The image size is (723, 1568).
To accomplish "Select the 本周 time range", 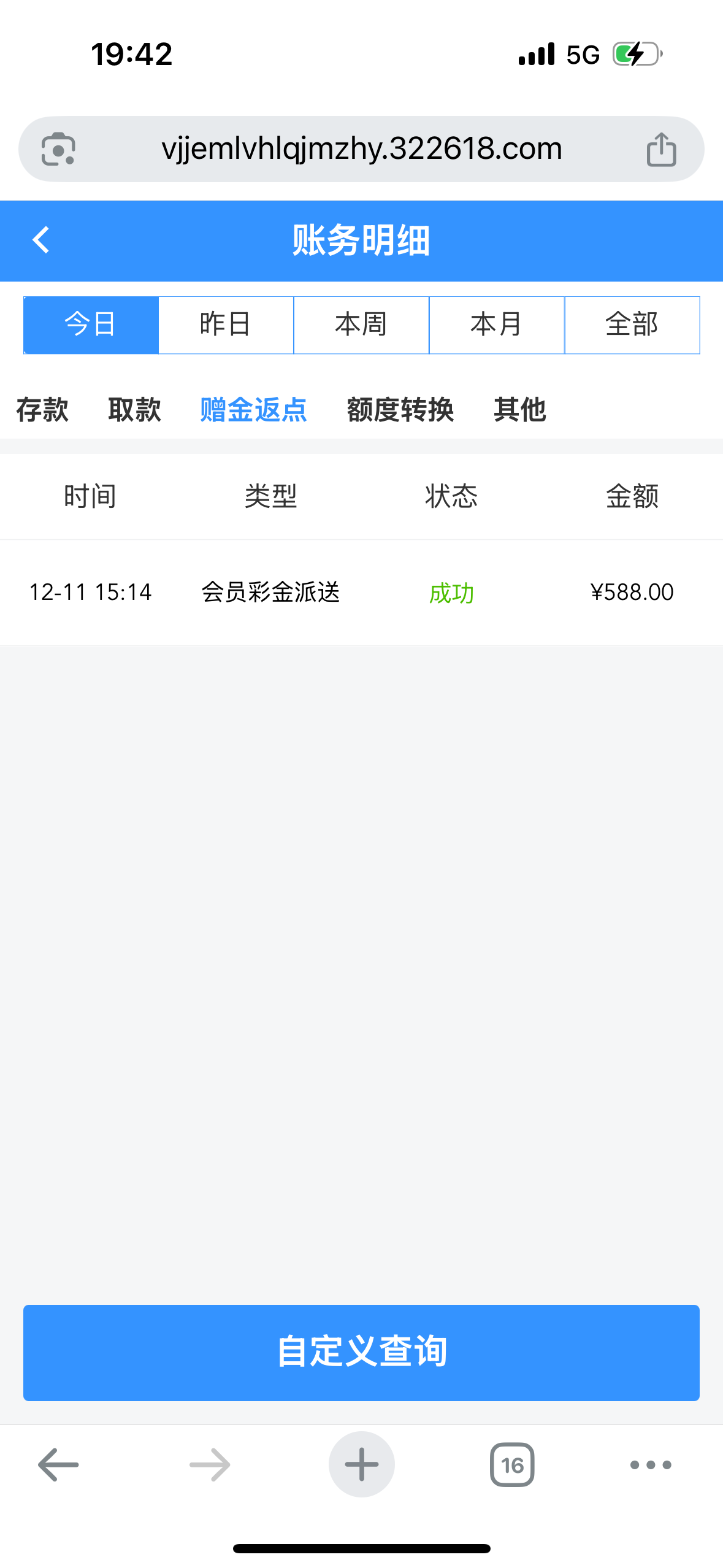I will 361,325.
